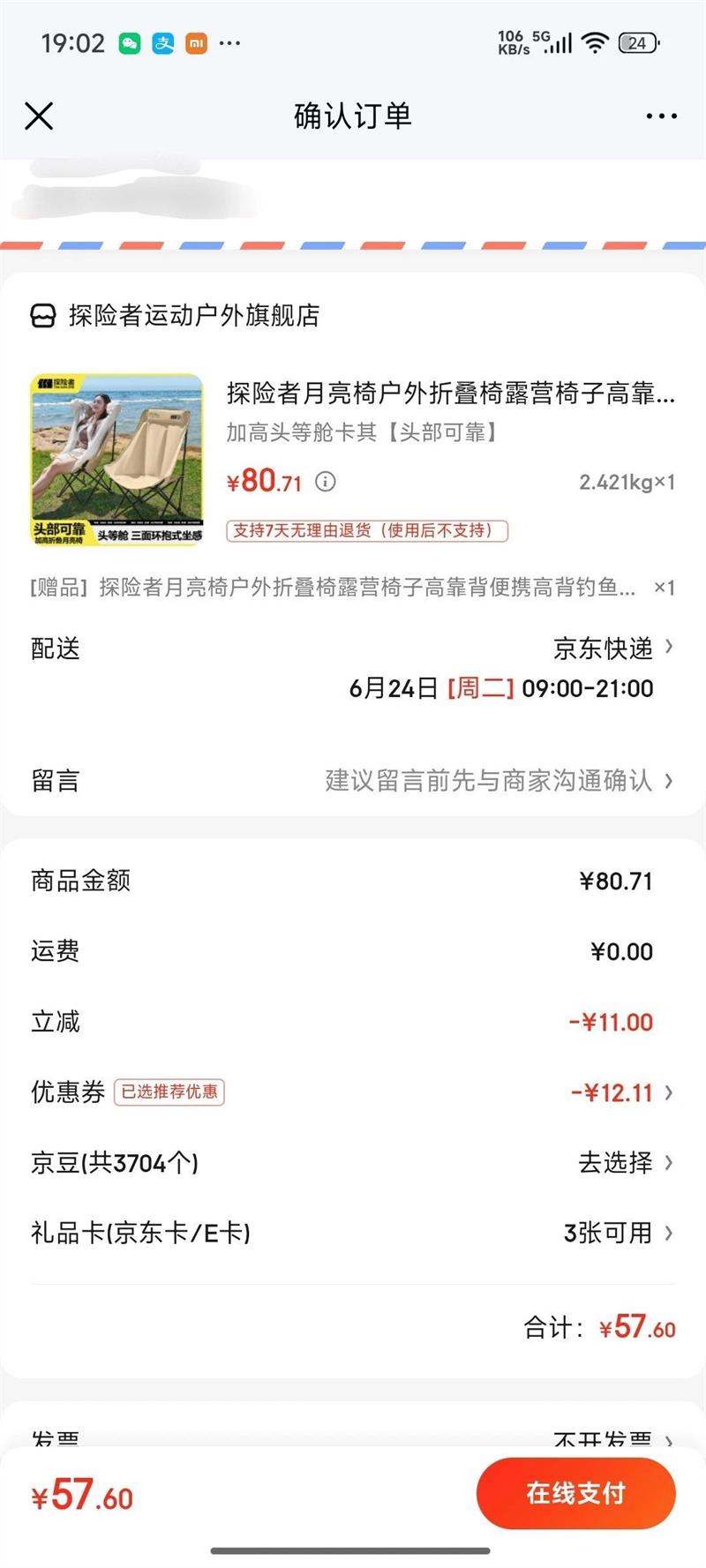Image resolution: width=706 pixels, height=1568 pixels.
Task: Close the 确认订单 page
Action: [39, 116]
